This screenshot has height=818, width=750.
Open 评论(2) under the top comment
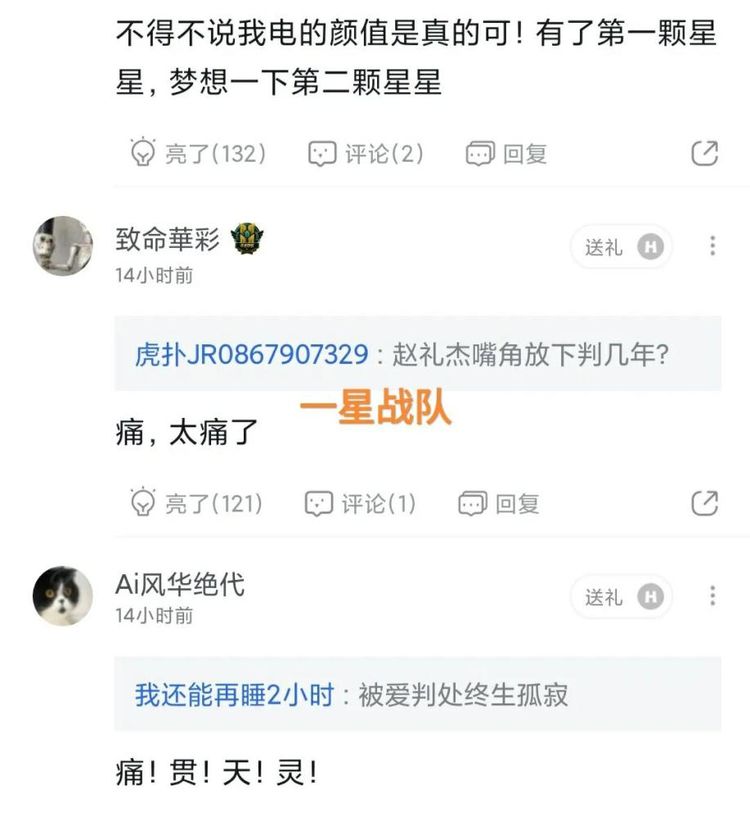pos(366,154)
